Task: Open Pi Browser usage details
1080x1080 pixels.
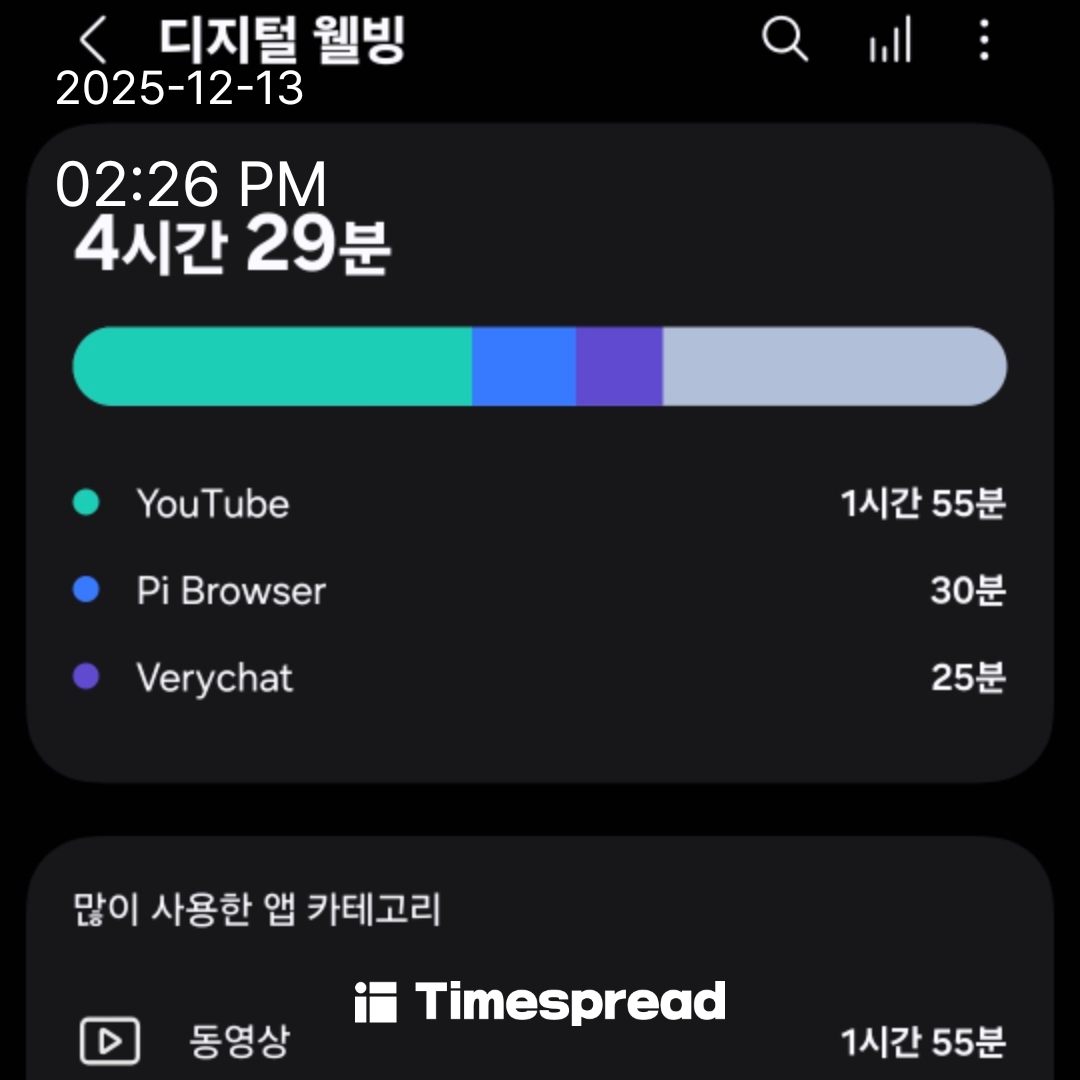Action: [539, 590]
